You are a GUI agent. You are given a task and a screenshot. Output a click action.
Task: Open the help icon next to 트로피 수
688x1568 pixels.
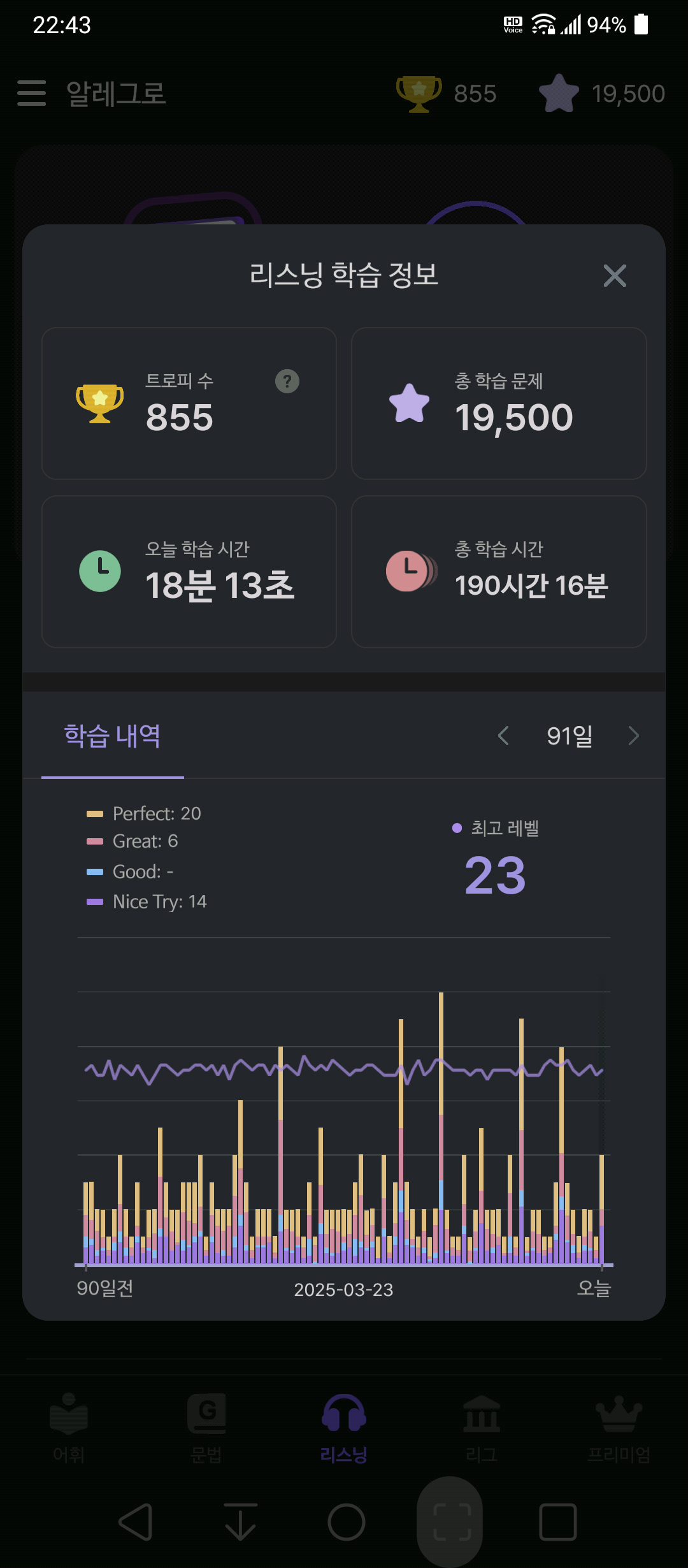(x=287, y=381)
